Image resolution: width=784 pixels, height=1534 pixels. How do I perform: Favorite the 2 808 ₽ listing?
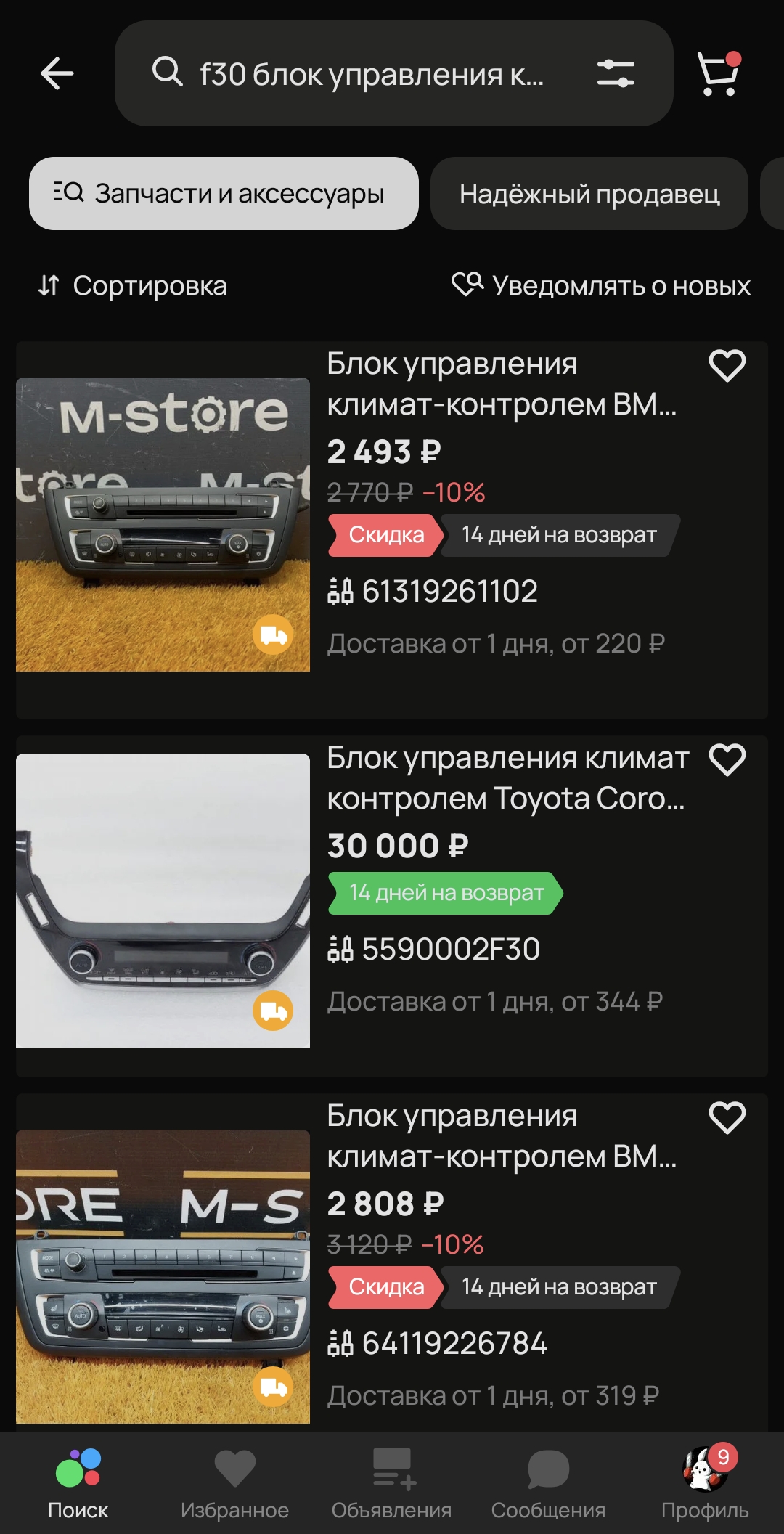coord(727,1117)
